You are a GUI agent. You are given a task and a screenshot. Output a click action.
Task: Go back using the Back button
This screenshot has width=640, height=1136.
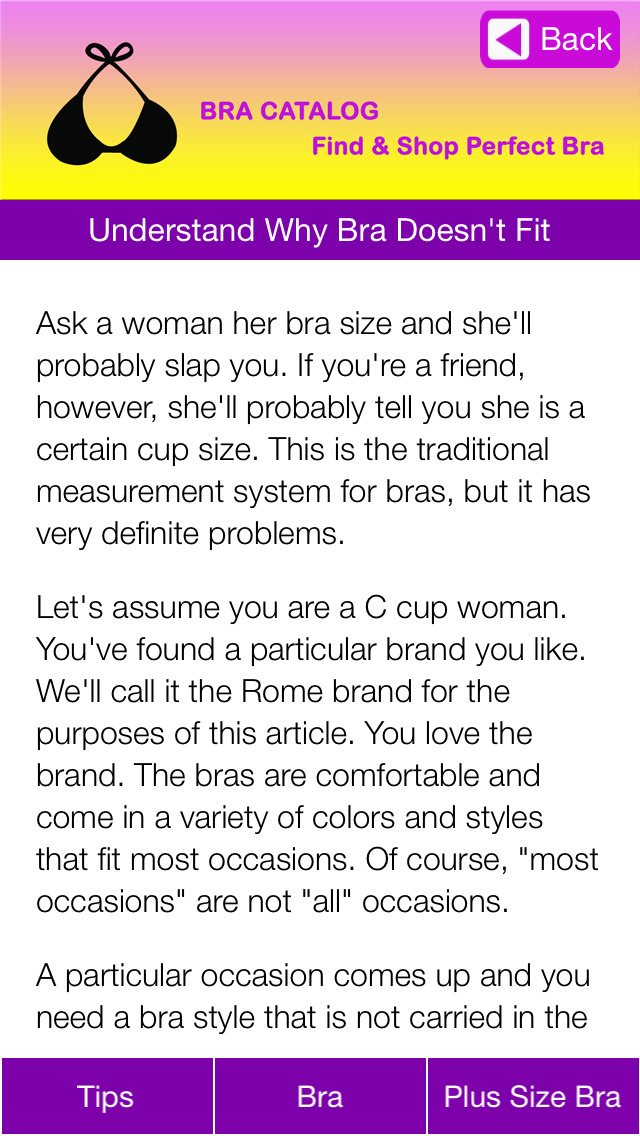(550, 39)
